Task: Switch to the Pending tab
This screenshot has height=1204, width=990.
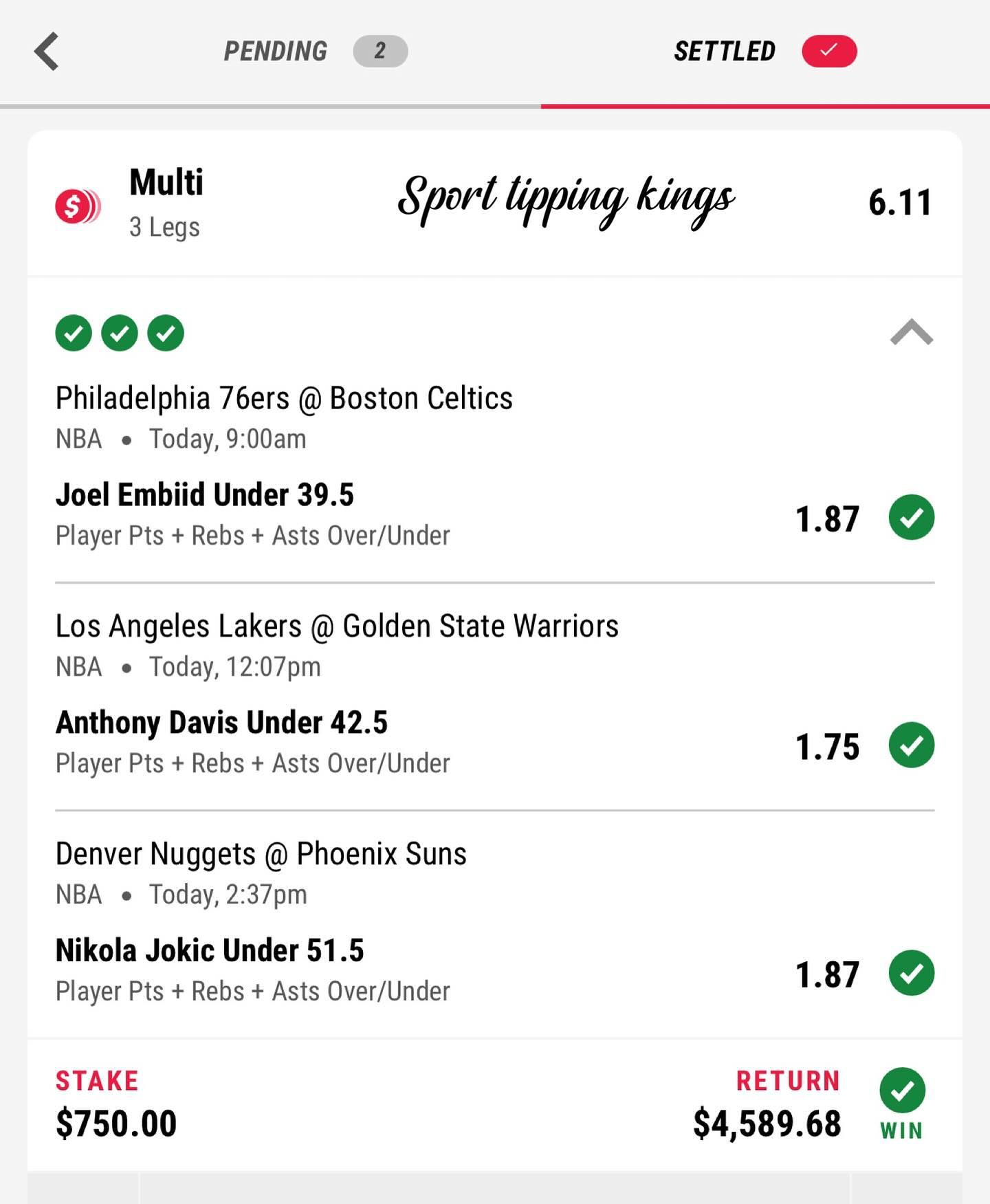Action: [276, 52]
